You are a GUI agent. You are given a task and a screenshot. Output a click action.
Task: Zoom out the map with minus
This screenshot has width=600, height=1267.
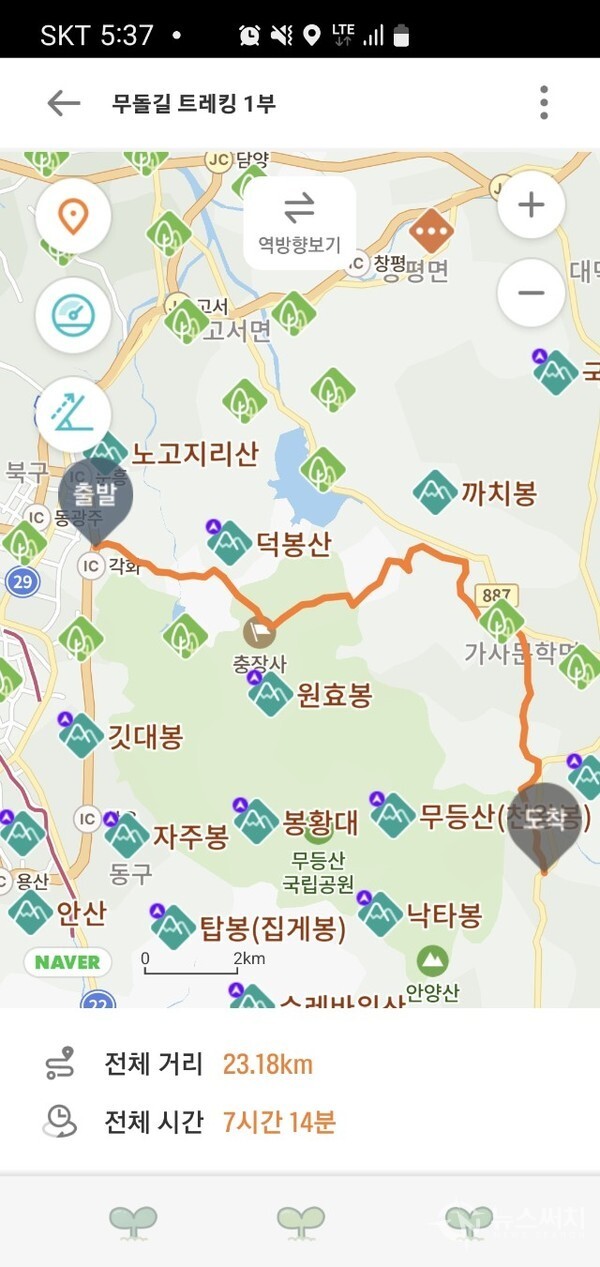[531, 293]
